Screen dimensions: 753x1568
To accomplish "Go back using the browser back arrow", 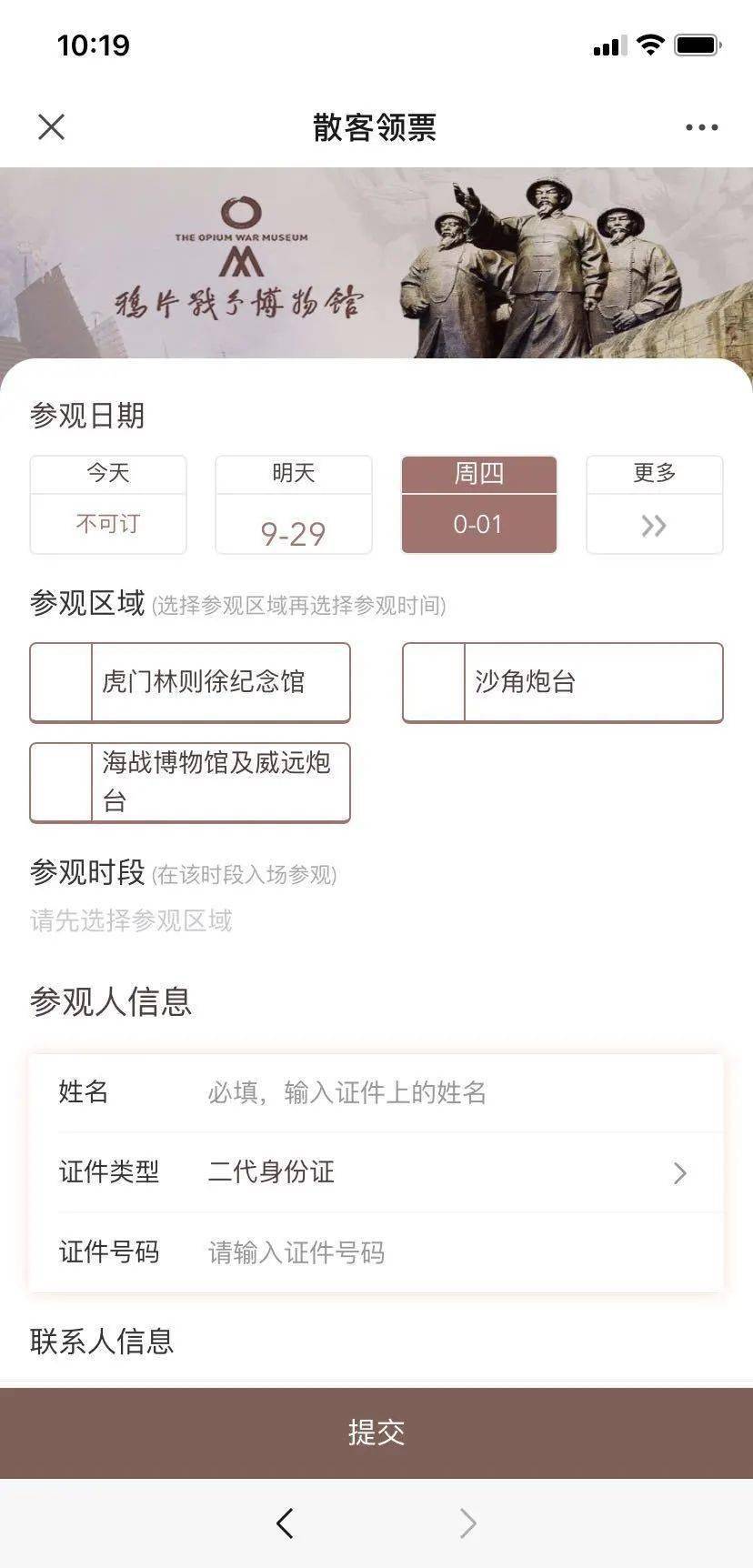I will [x=286, y=1523].
